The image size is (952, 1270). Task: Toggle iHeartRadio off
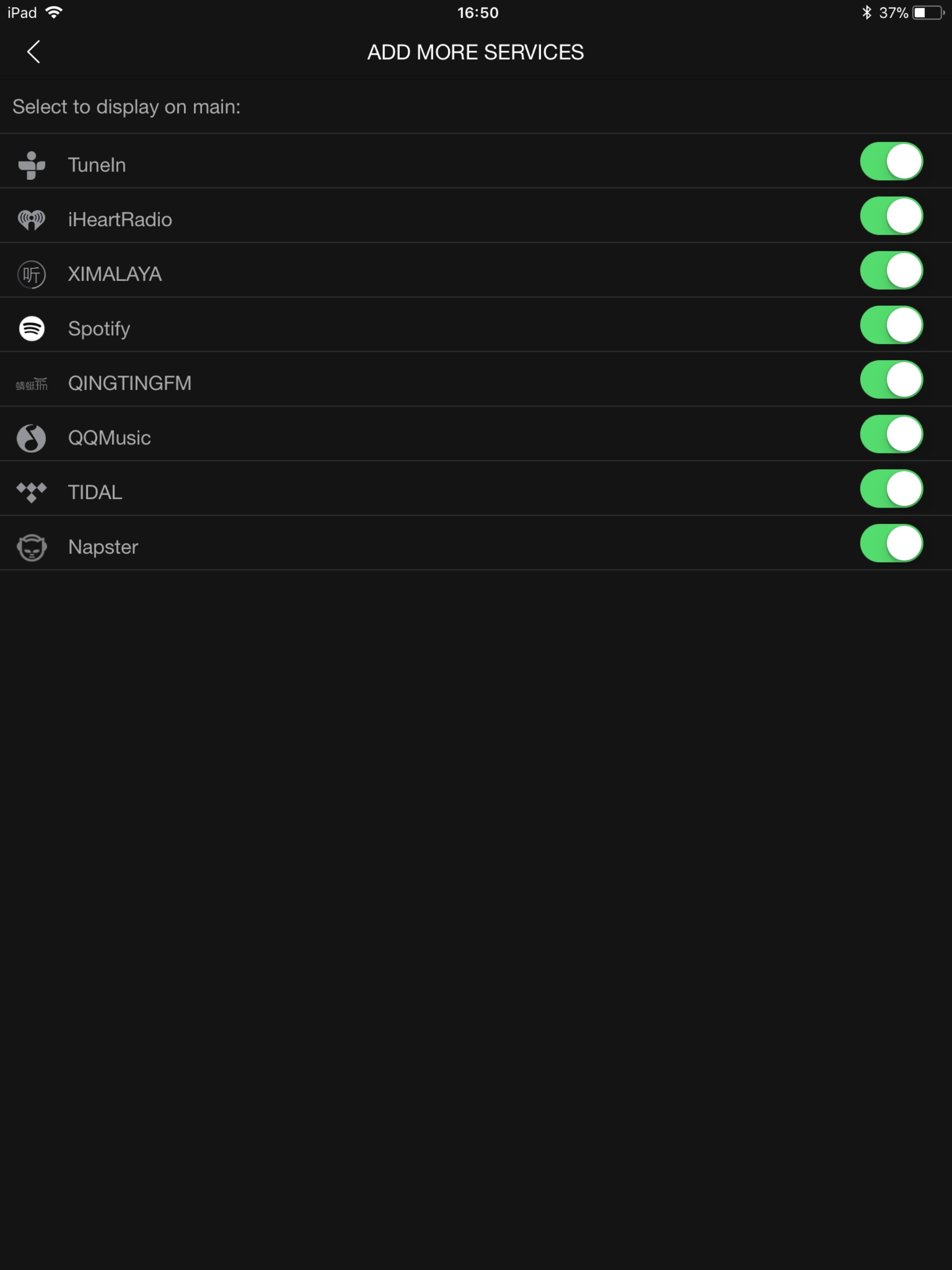pyautogui.click(x=891, y=216)
